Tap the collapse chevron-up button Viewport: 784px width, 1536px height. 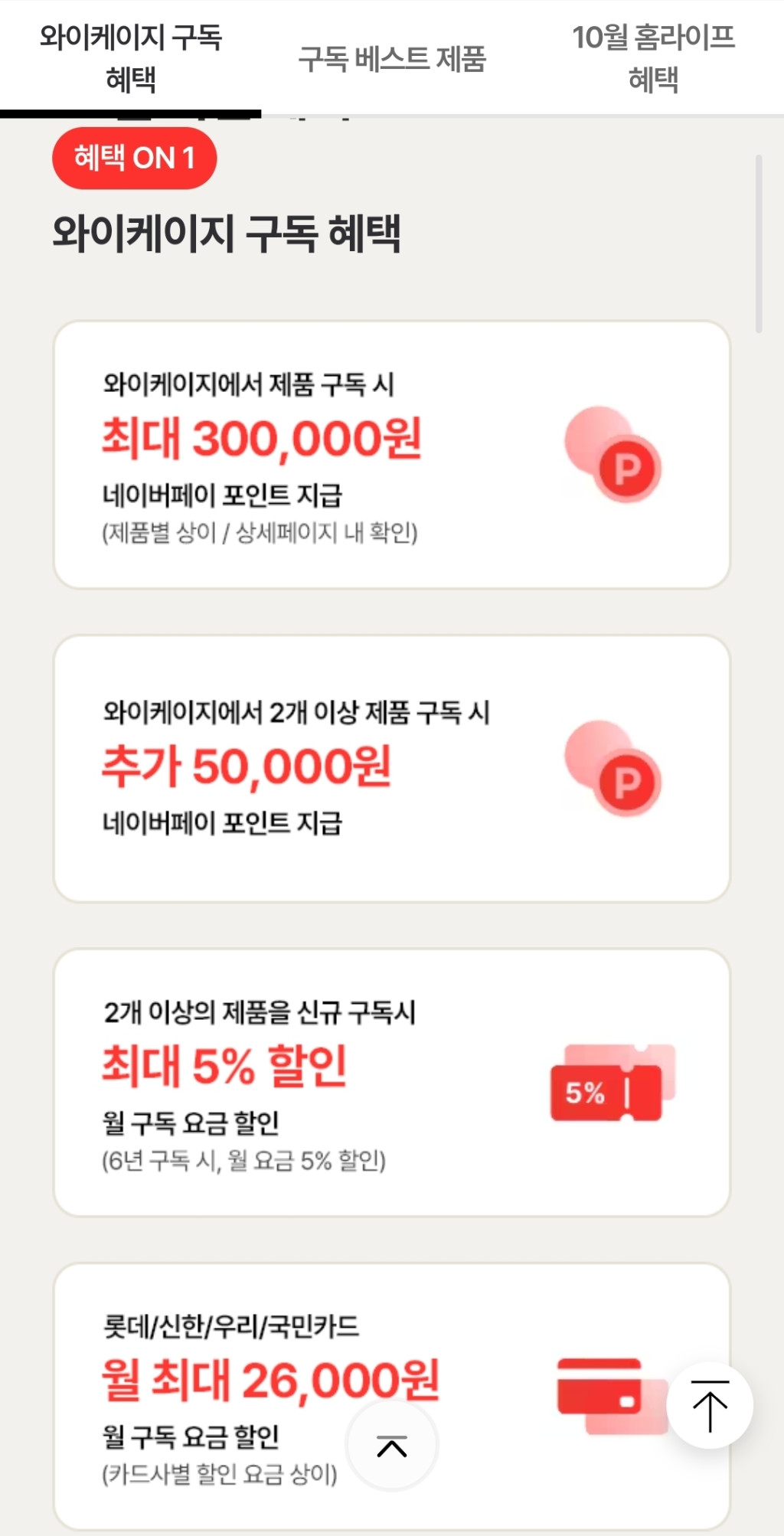point(392,1446)
